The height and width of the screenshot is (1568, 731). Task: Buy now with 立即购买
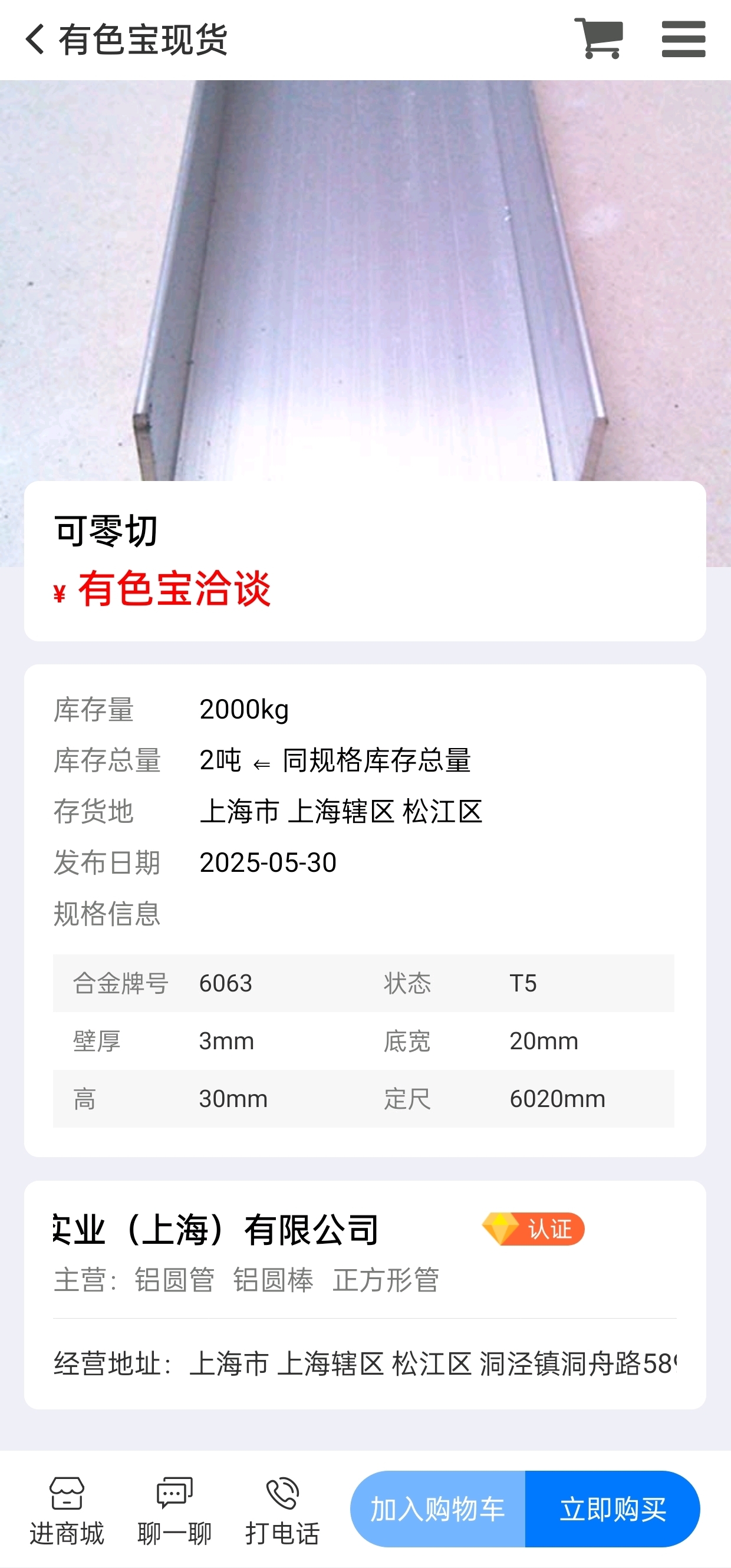tap(613, 1509)
